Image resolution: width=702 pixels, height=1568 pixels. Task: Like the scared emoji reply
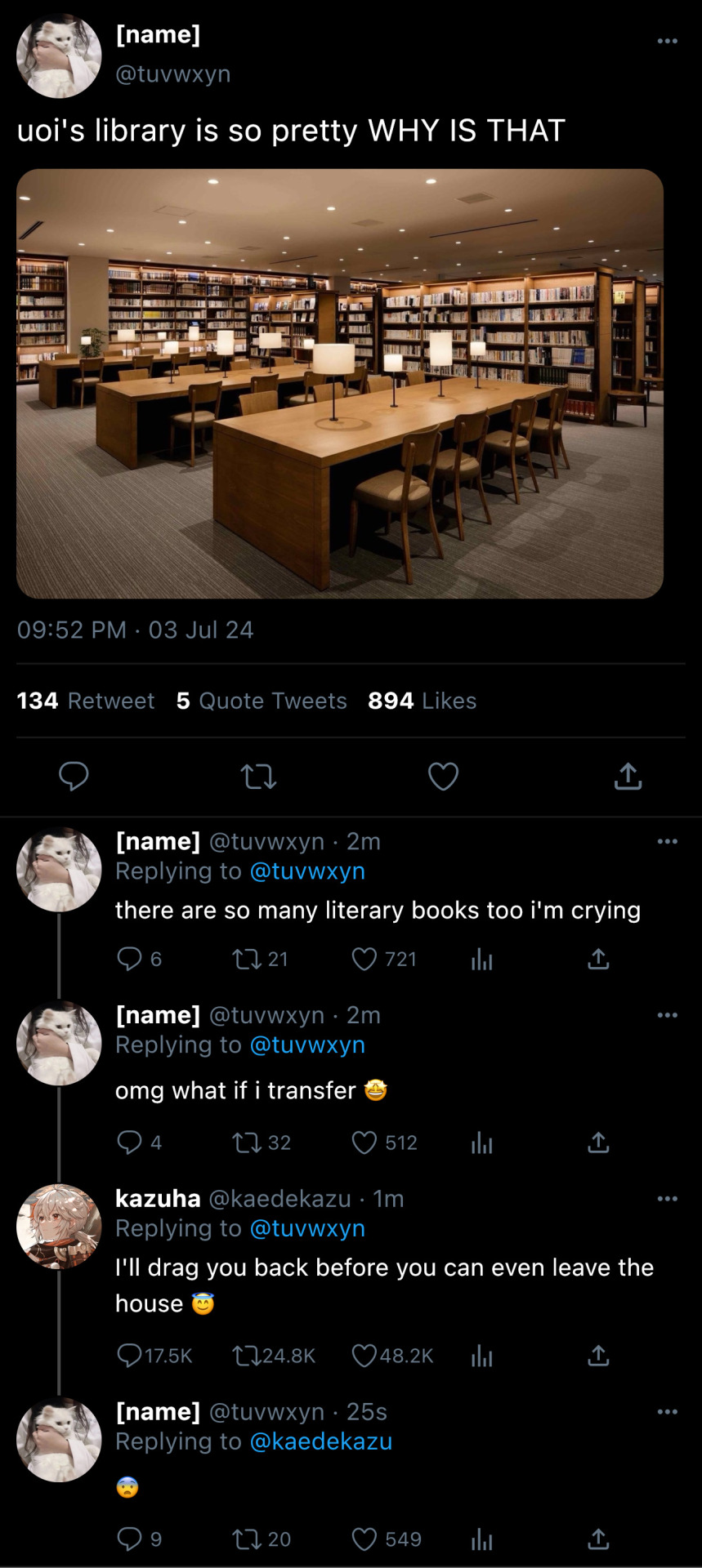364,1539
